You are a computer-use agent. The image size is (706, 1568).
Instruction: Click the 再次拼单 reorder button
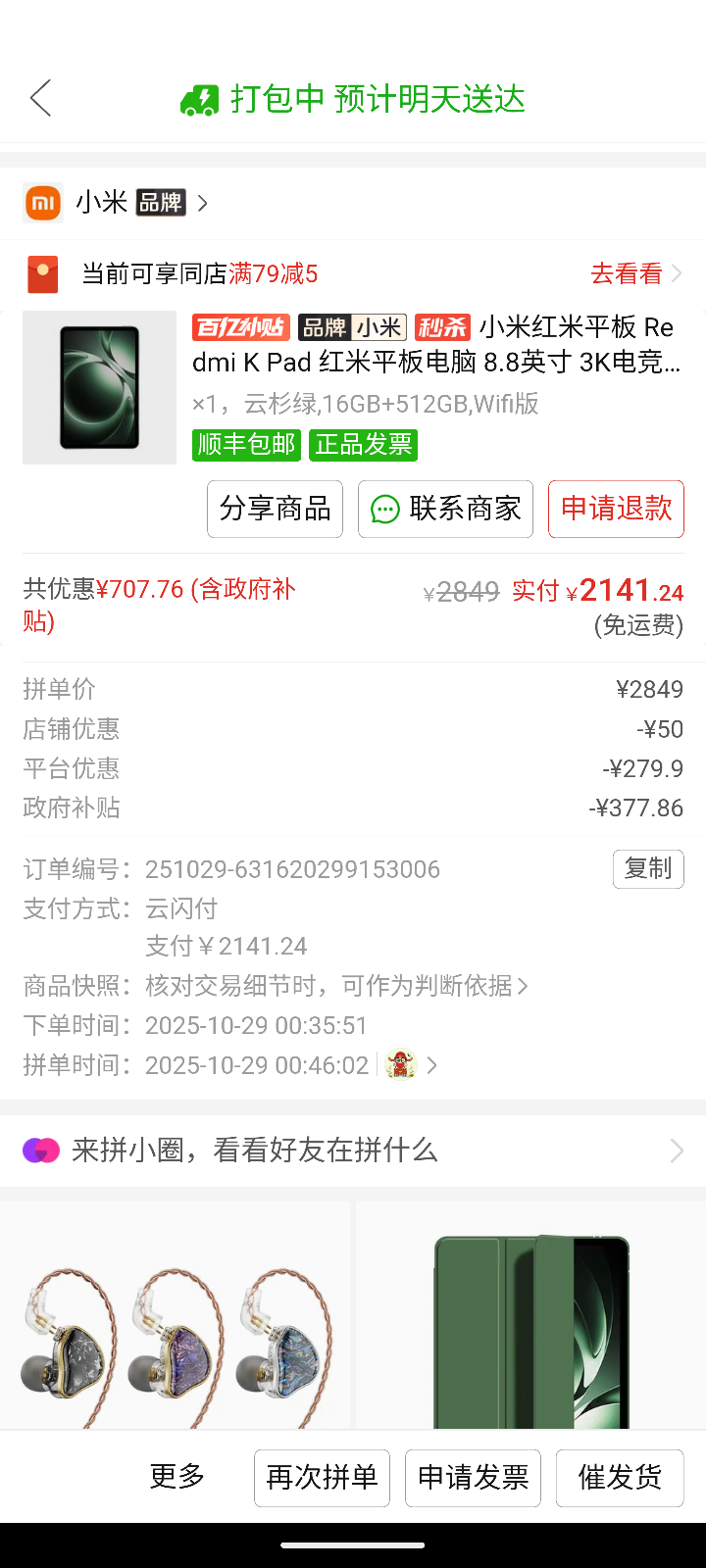pos(321,1478)
